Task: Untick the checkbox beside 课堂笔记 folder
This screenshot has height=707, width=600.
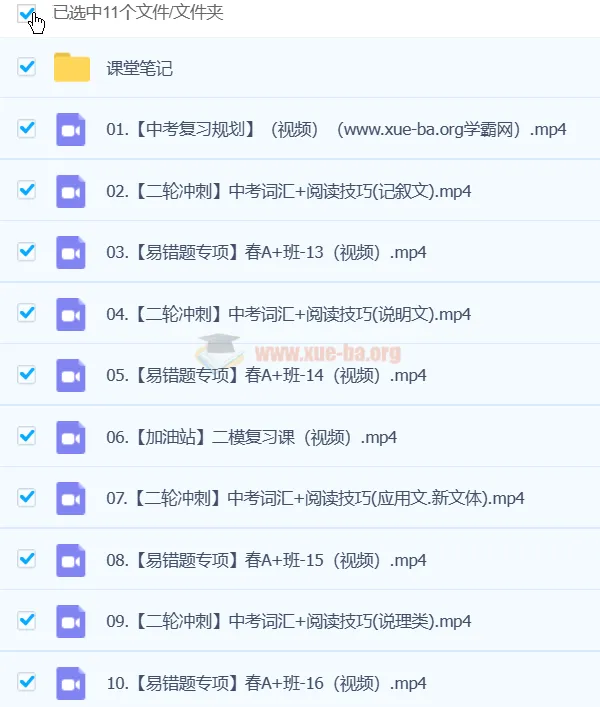Action: [27, 67]
